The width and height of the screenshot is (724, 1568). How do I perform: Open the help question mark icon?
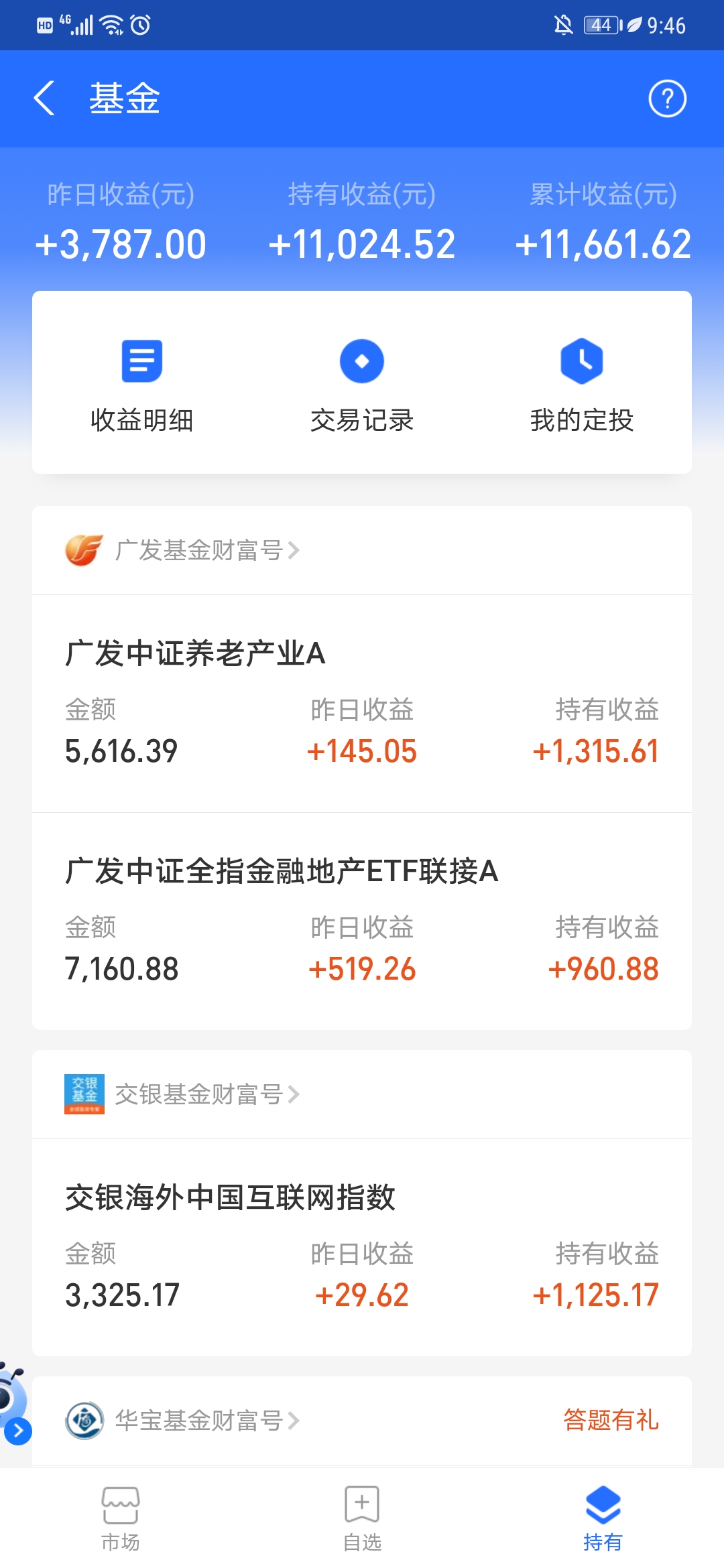click(667, 99)
